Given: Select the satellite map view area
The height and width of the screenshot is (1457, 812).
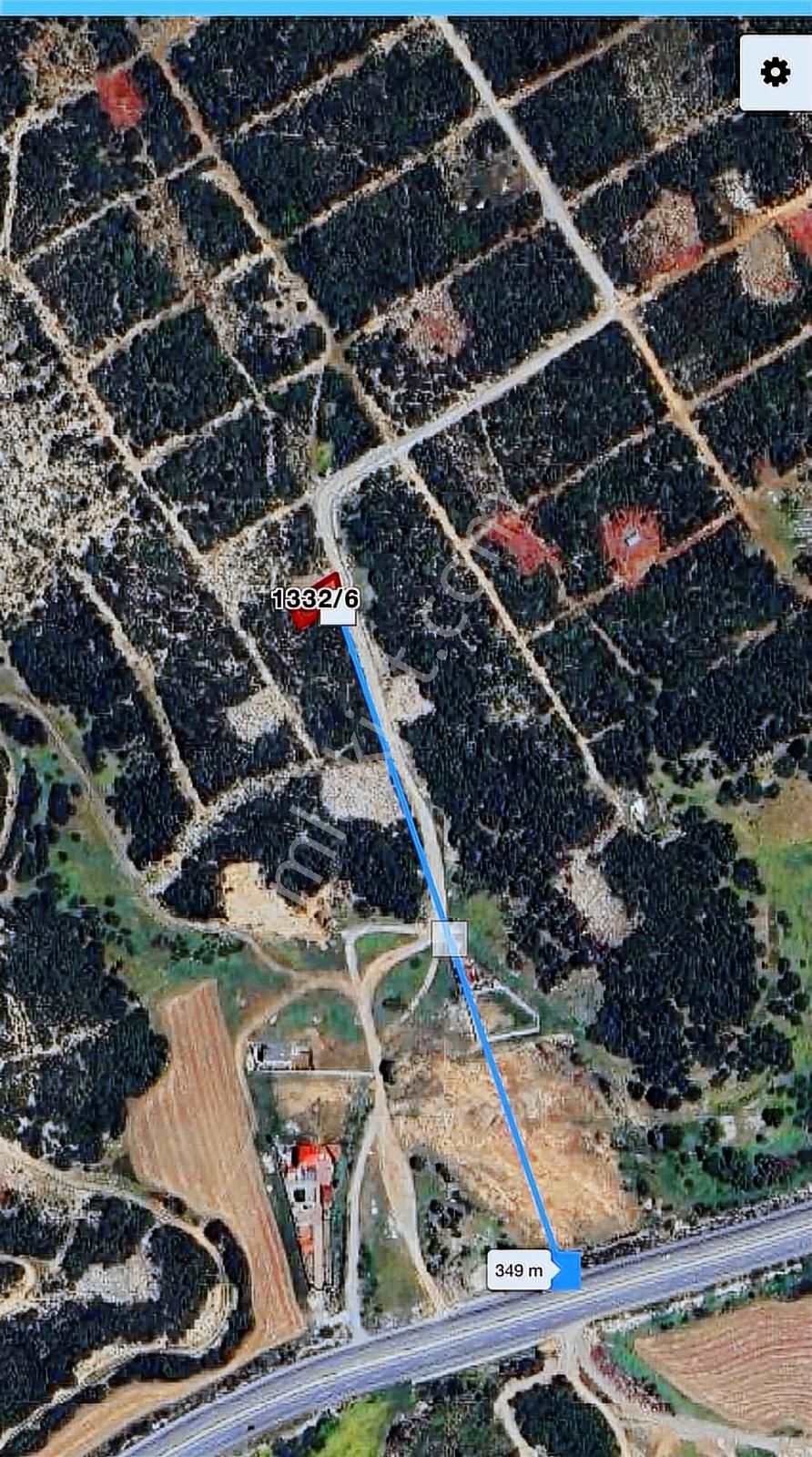Looking at the screenshot, I should point(182,364).
